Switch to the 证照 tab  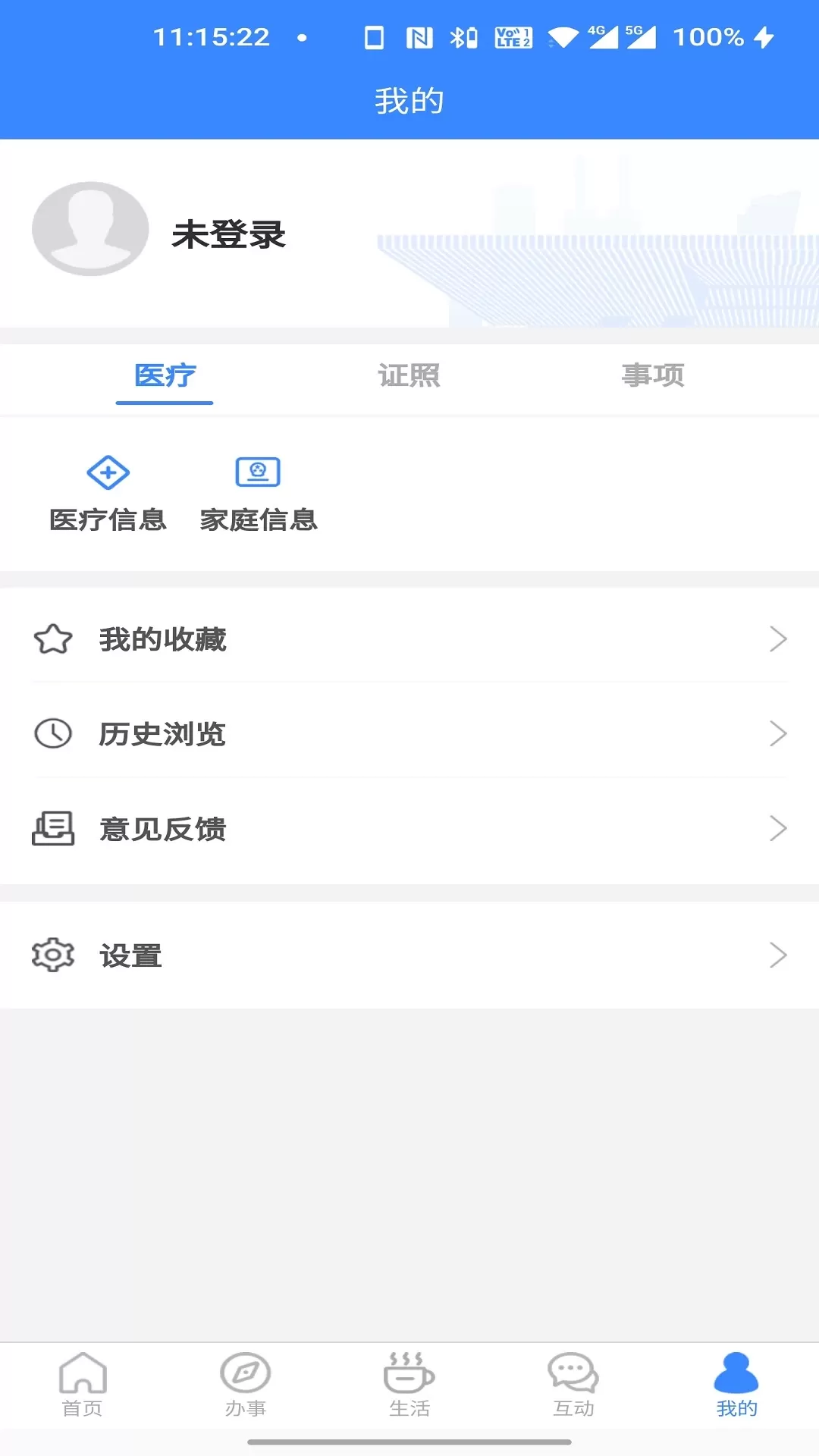(409, 375)
